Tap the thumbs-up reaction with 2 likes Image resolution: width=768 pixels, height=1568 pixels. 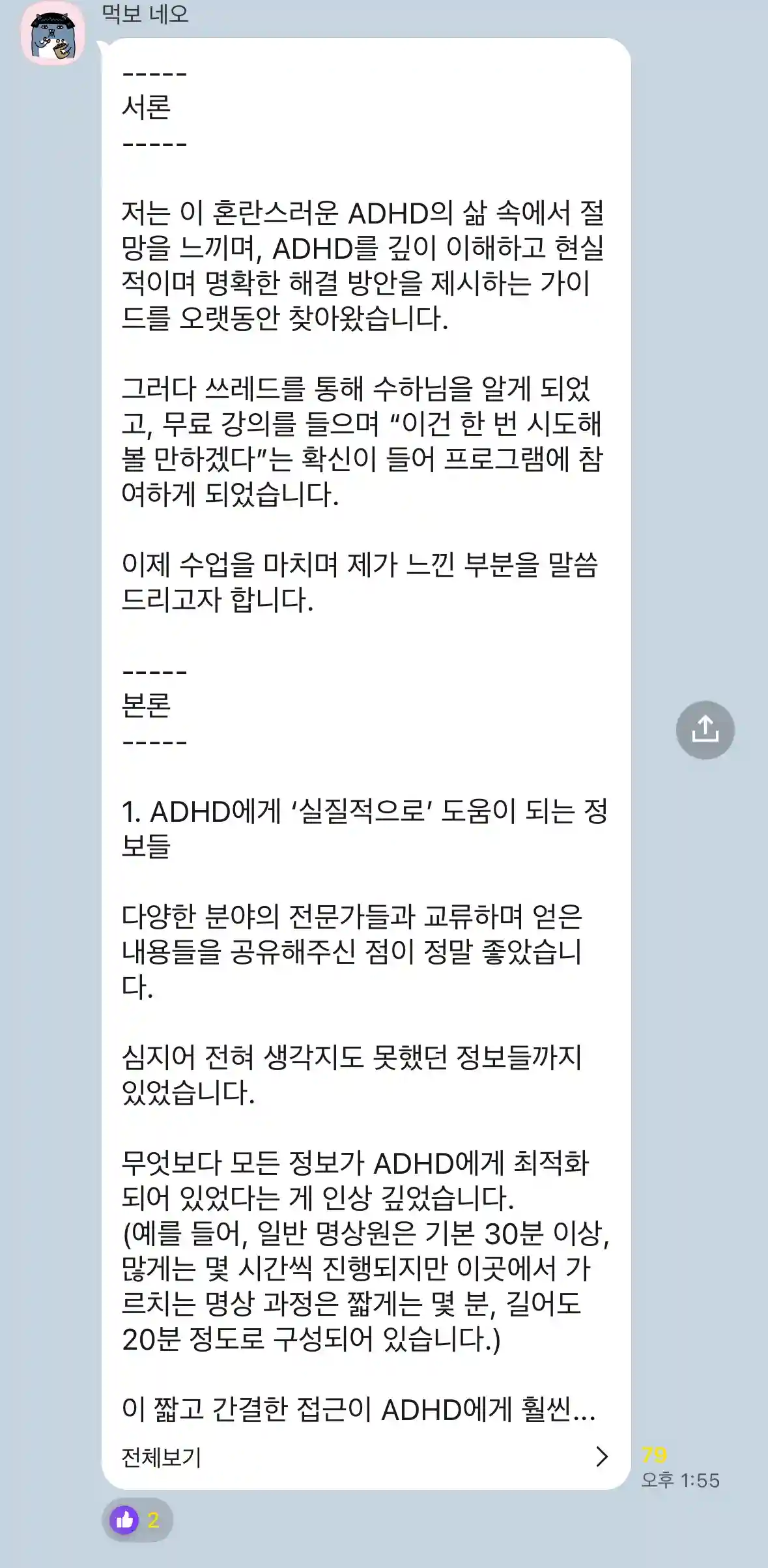point(137,1520)
